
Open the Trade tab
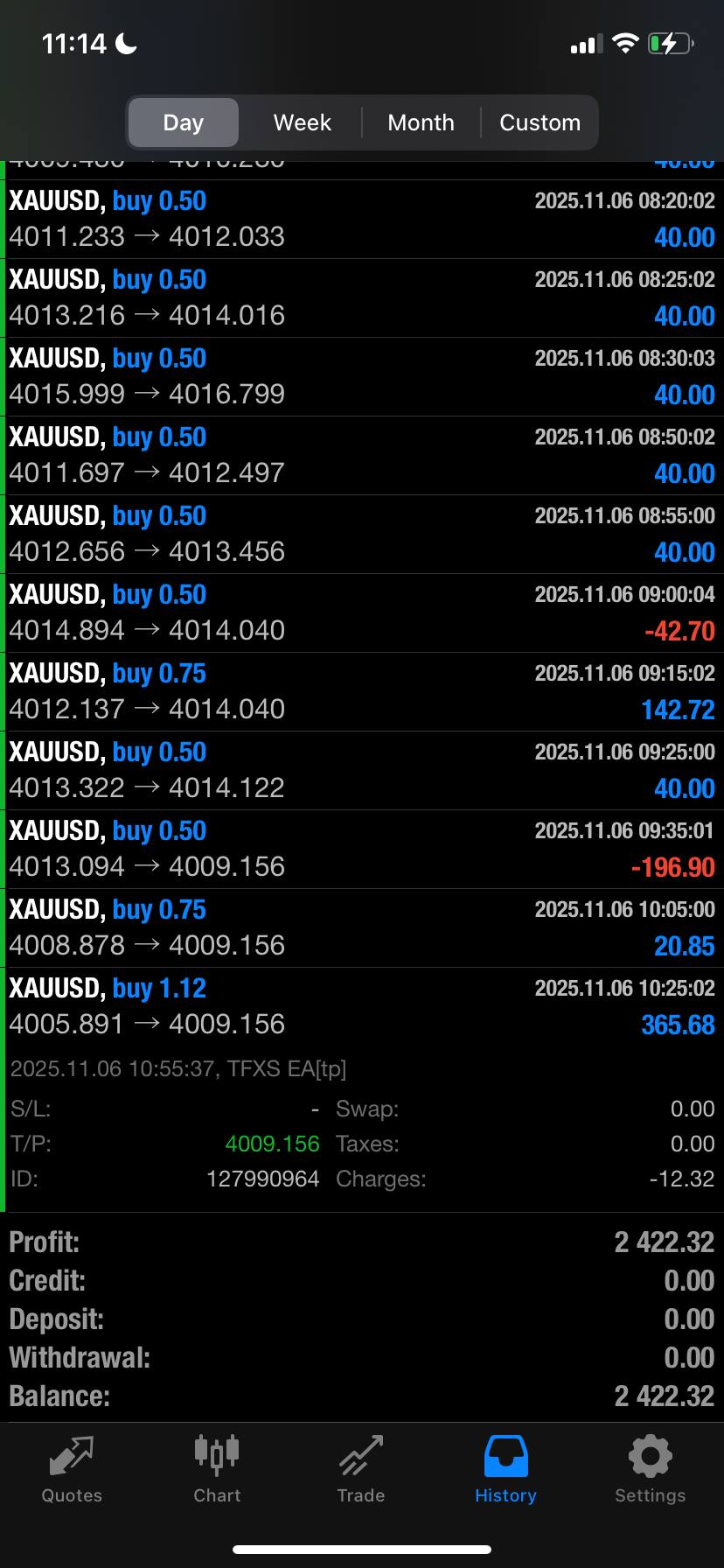pos(361,1470)
